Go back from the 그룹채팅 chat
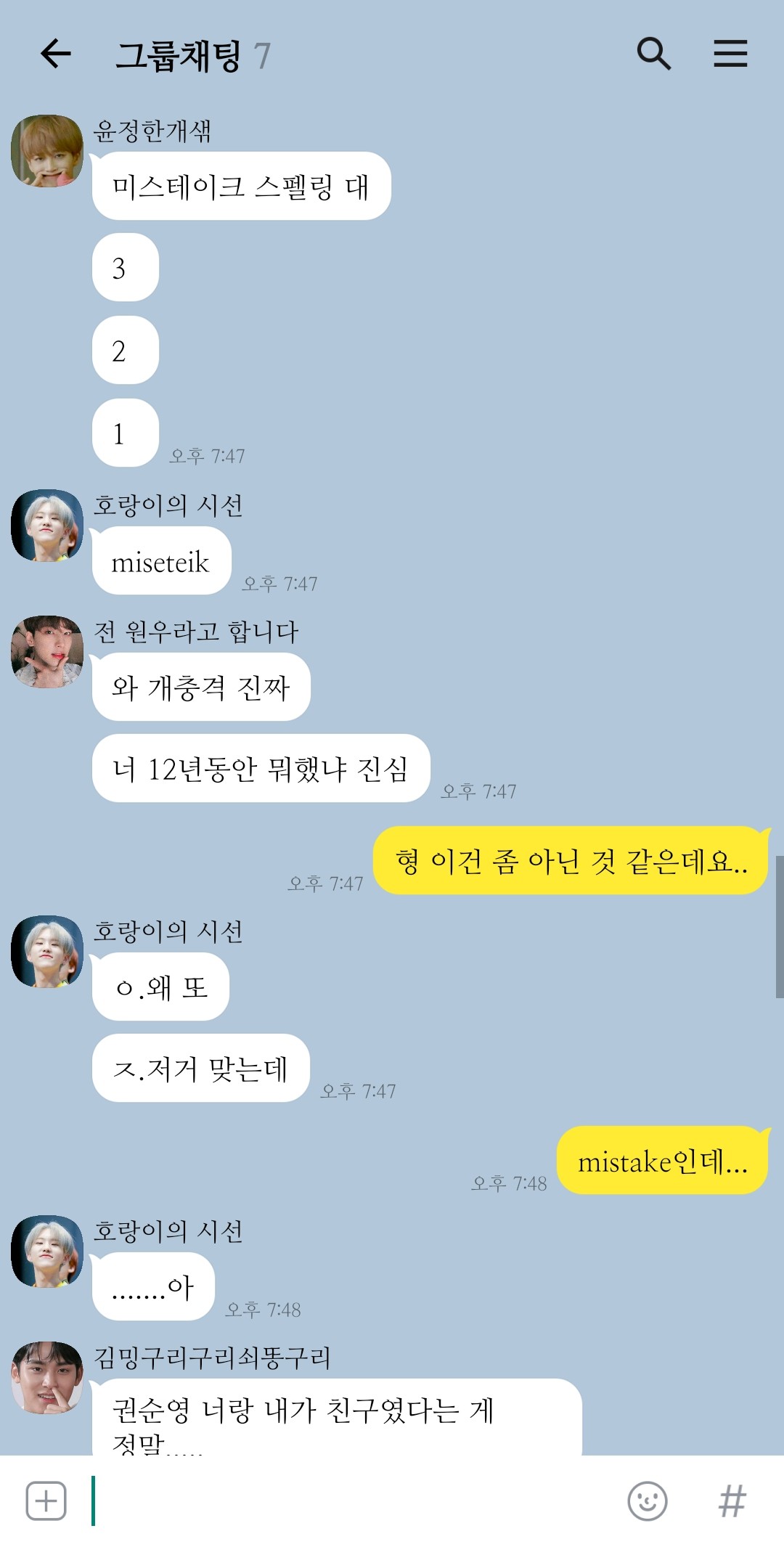Image resolution: width=784 pixels, height=1547 pixels. point(55,54)
